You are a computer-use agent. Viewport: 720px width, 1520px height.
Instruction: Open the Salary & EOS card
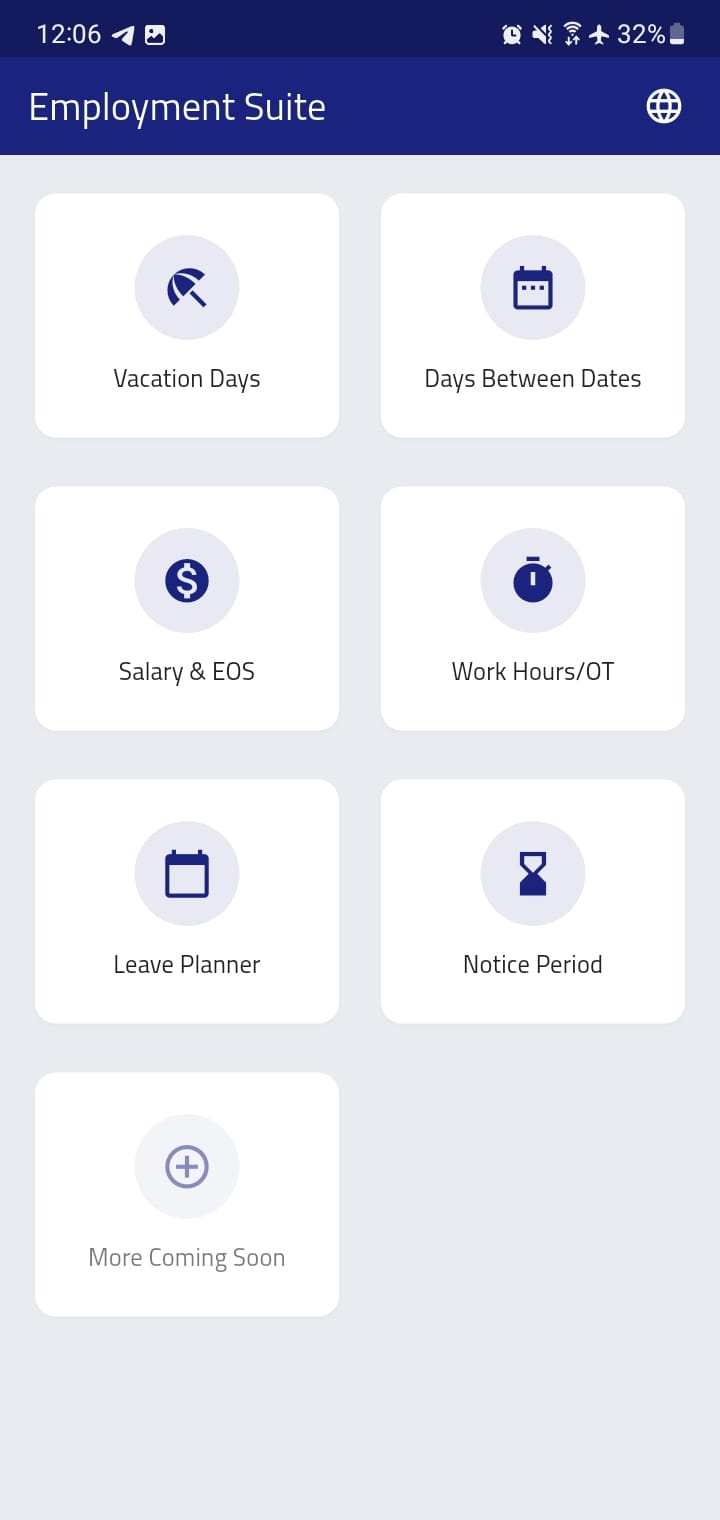point(187,607)
